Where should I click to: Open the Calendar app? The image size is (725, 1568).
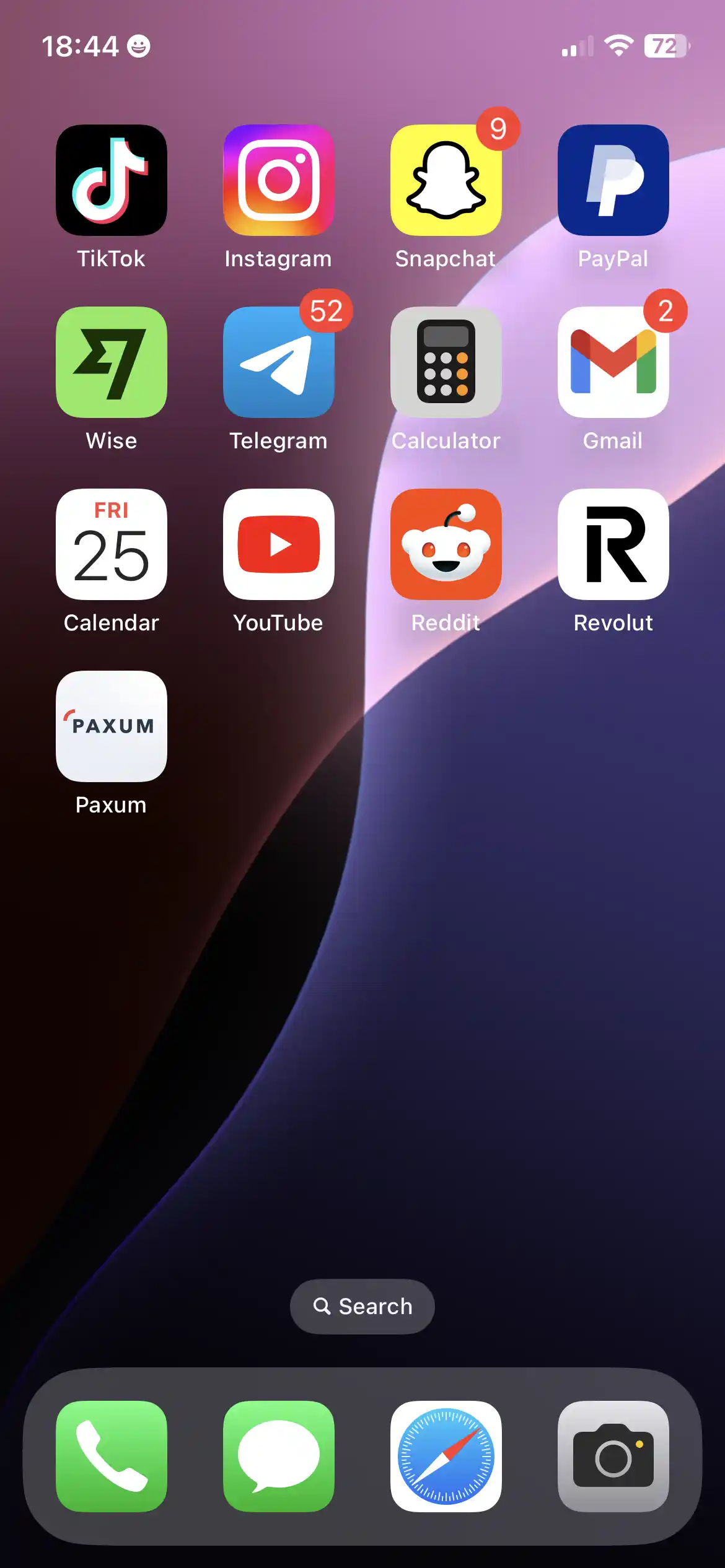tap(112, 544)
